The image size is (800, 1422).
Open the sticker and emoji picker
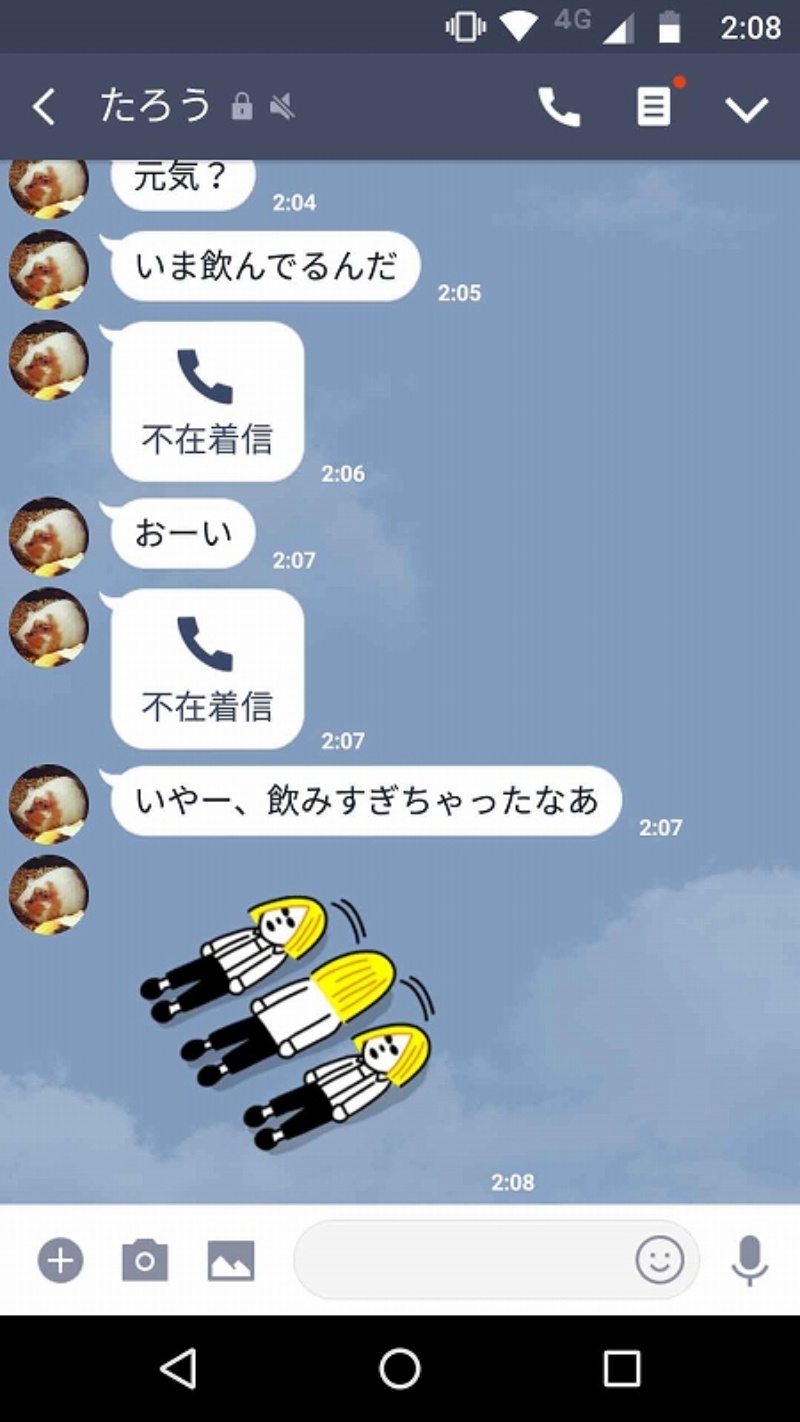pos(660,1260)
